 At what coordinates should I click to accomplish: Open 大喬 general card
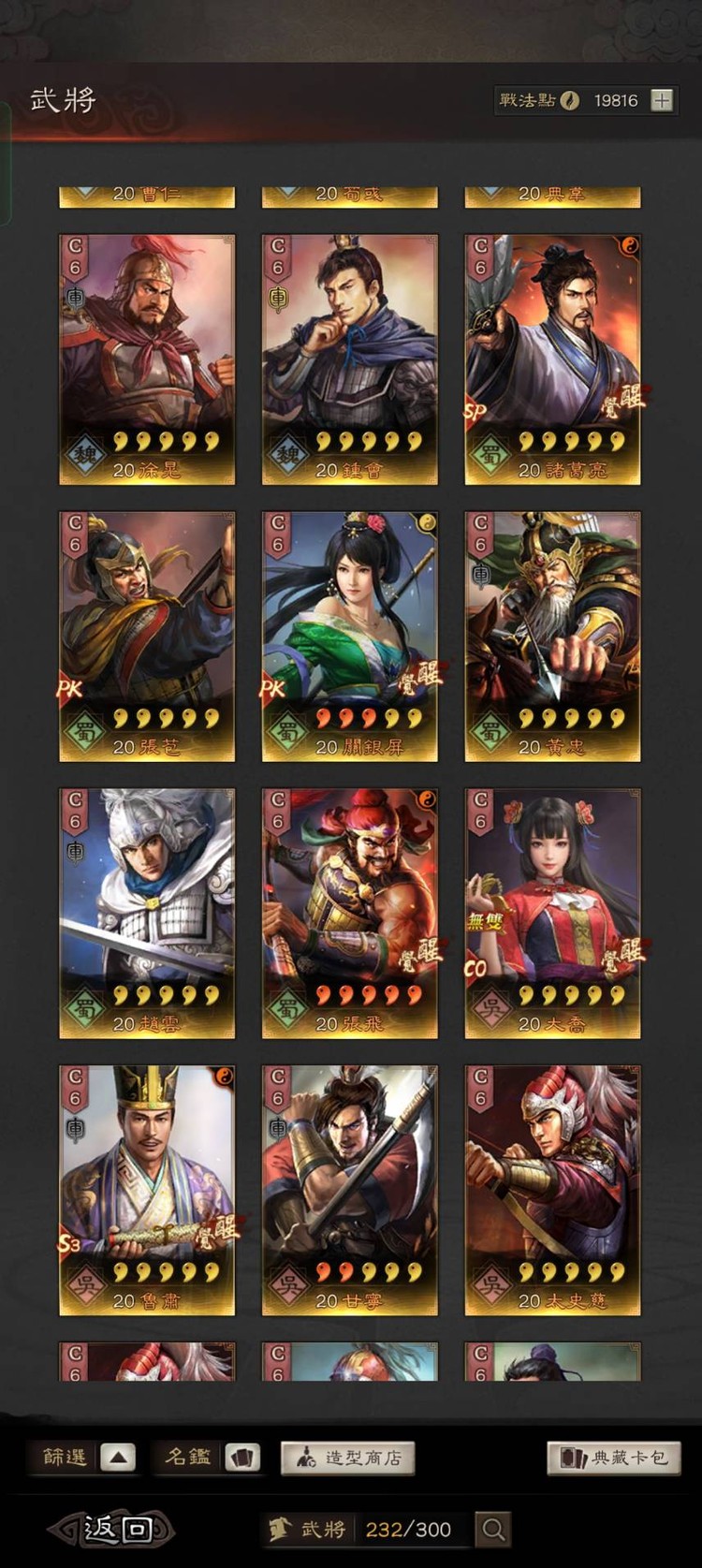point(552,913)
